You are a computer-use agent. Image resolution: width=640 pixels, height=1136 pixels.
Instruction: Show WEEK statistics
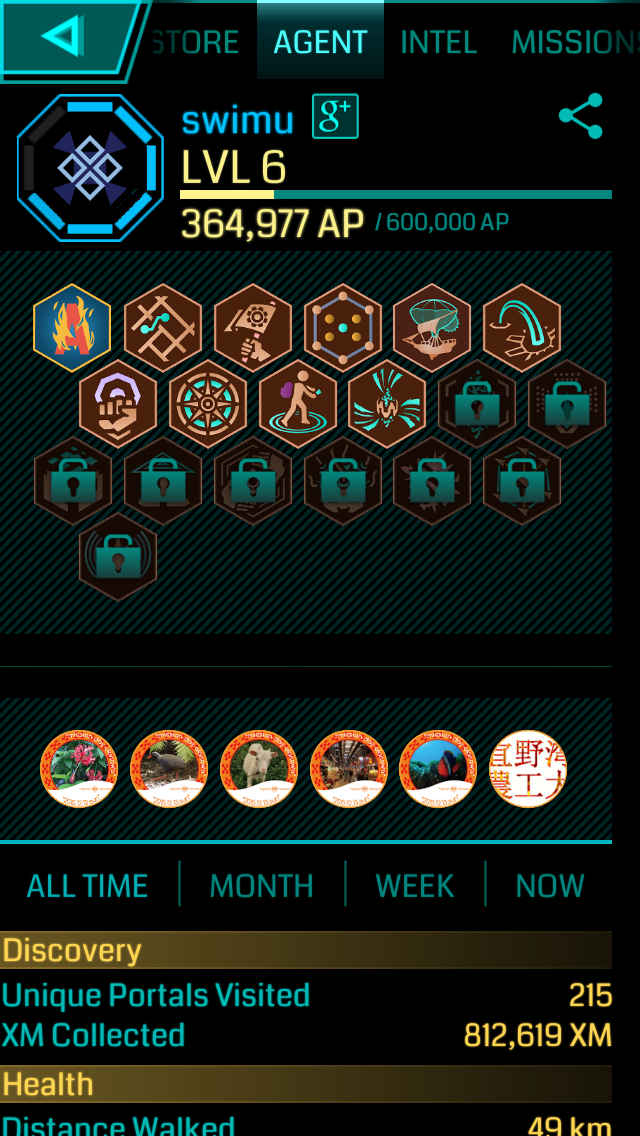tap(415, 886)
